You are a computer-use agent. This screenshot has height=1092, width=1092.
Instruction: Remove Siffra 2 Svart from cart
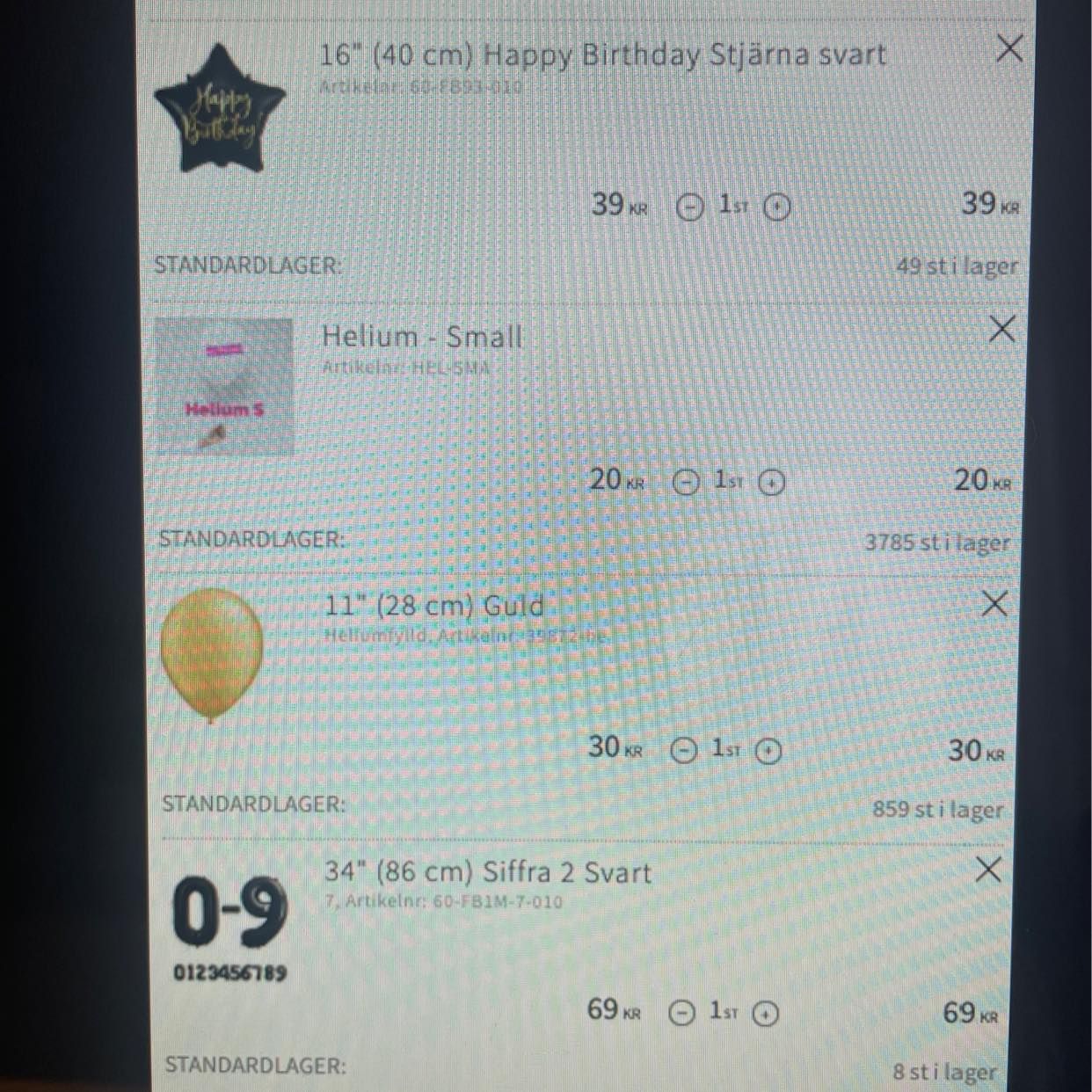[988, 870]
